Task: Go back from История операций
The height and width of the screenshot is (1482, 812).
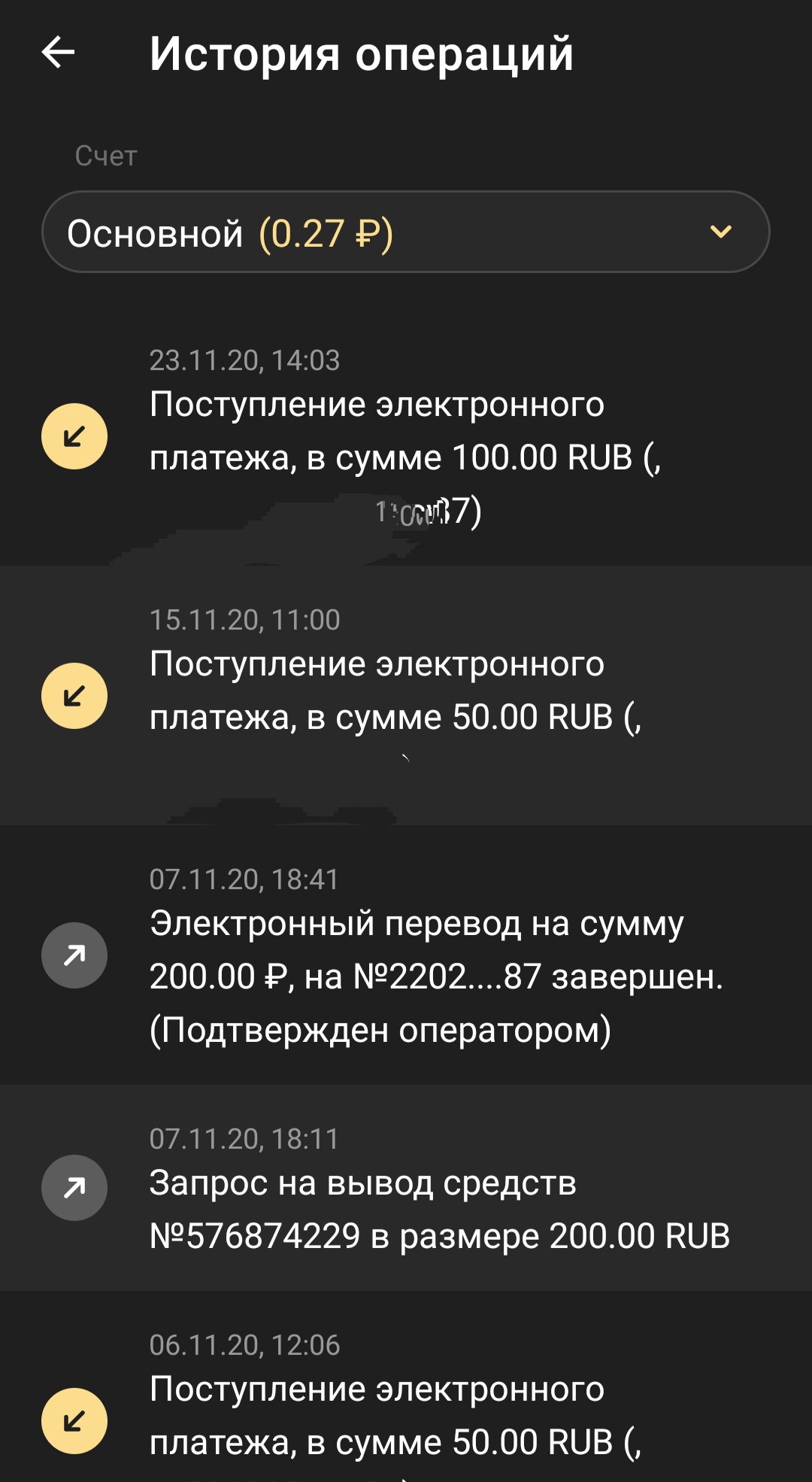Action: coord(59,53)
